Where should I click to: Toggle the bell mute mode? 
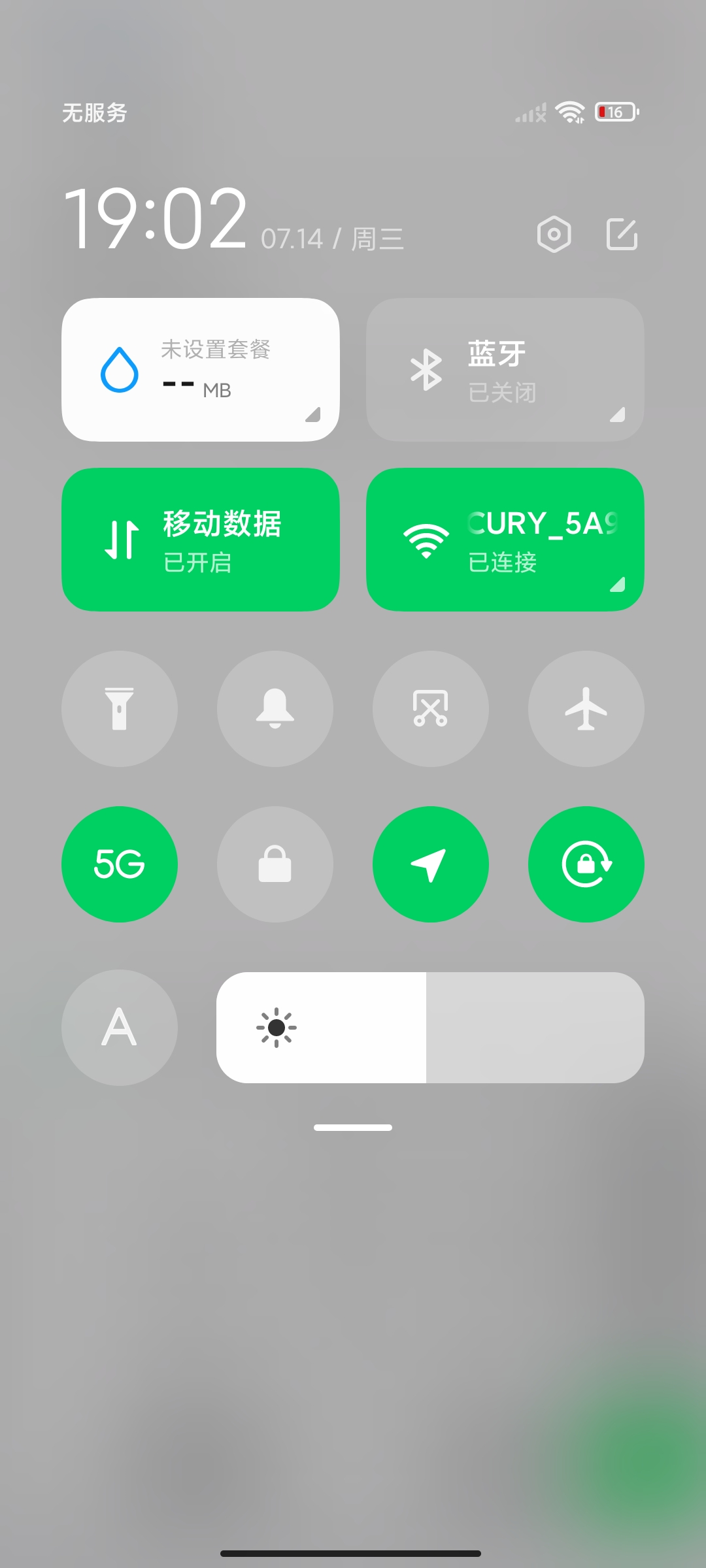(275, 709)
